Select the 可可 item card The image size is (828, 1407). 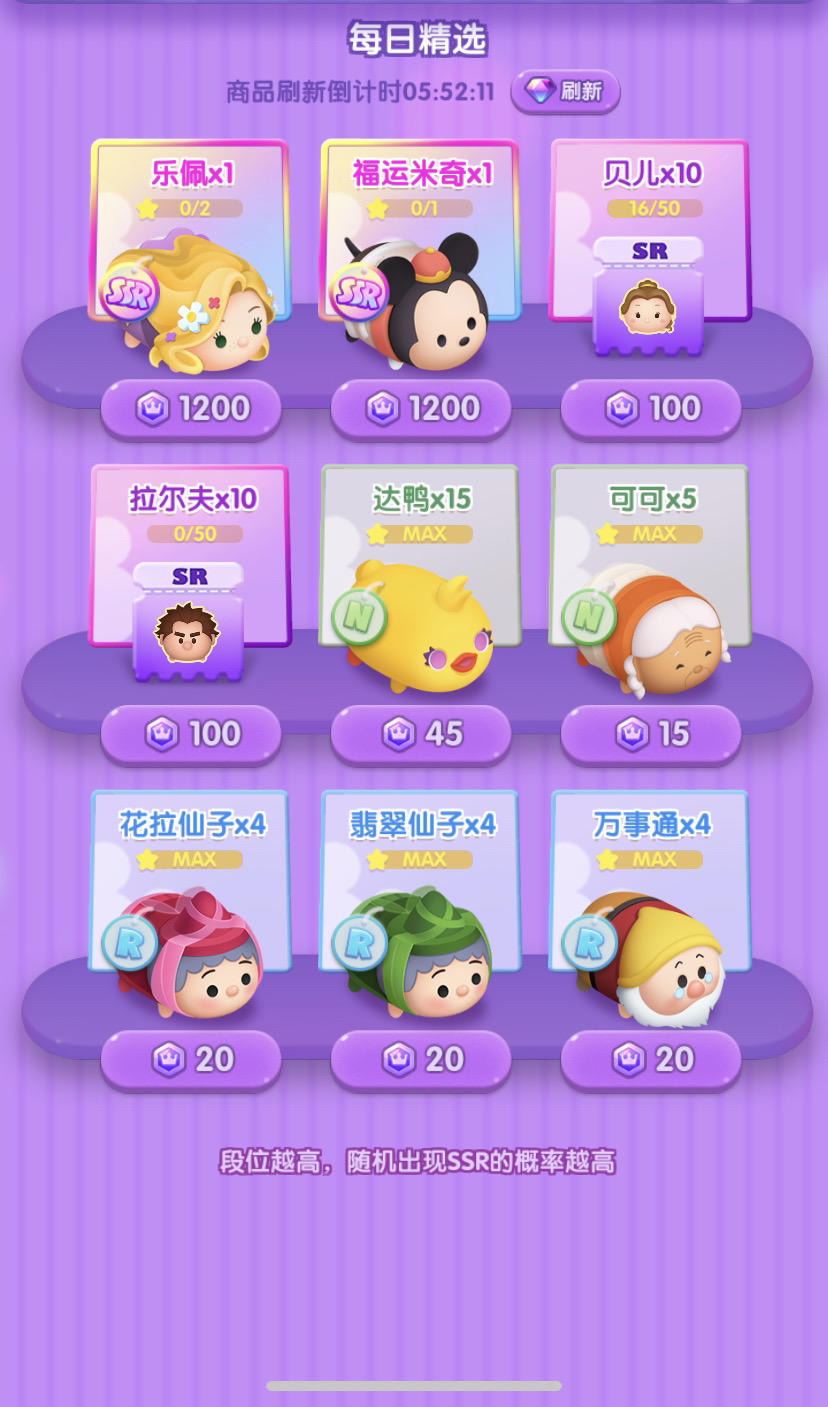(650, 585)
